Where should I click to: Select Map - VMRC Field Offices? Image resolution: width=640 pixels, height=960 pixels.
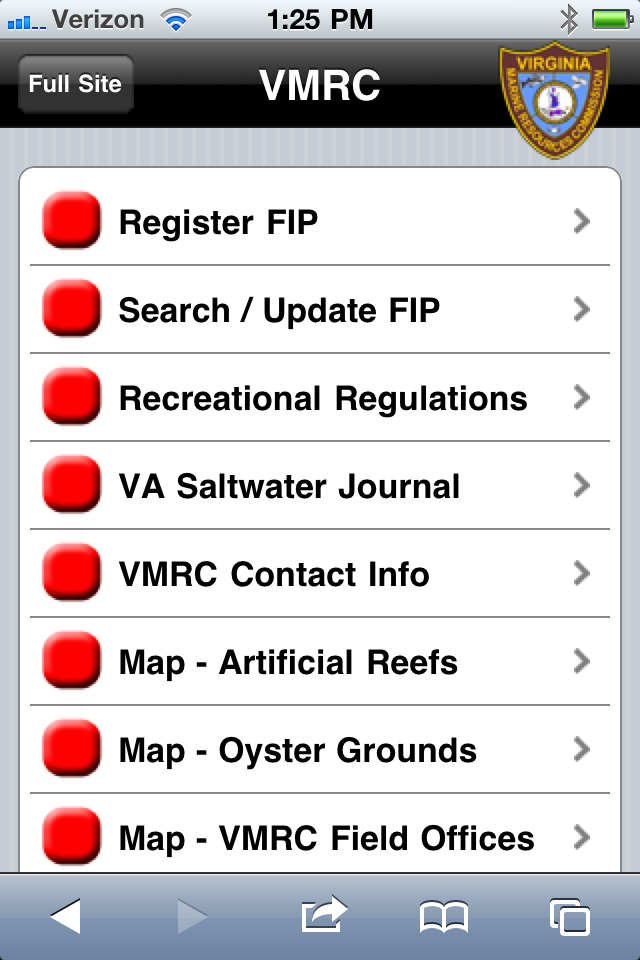[320, 838]
